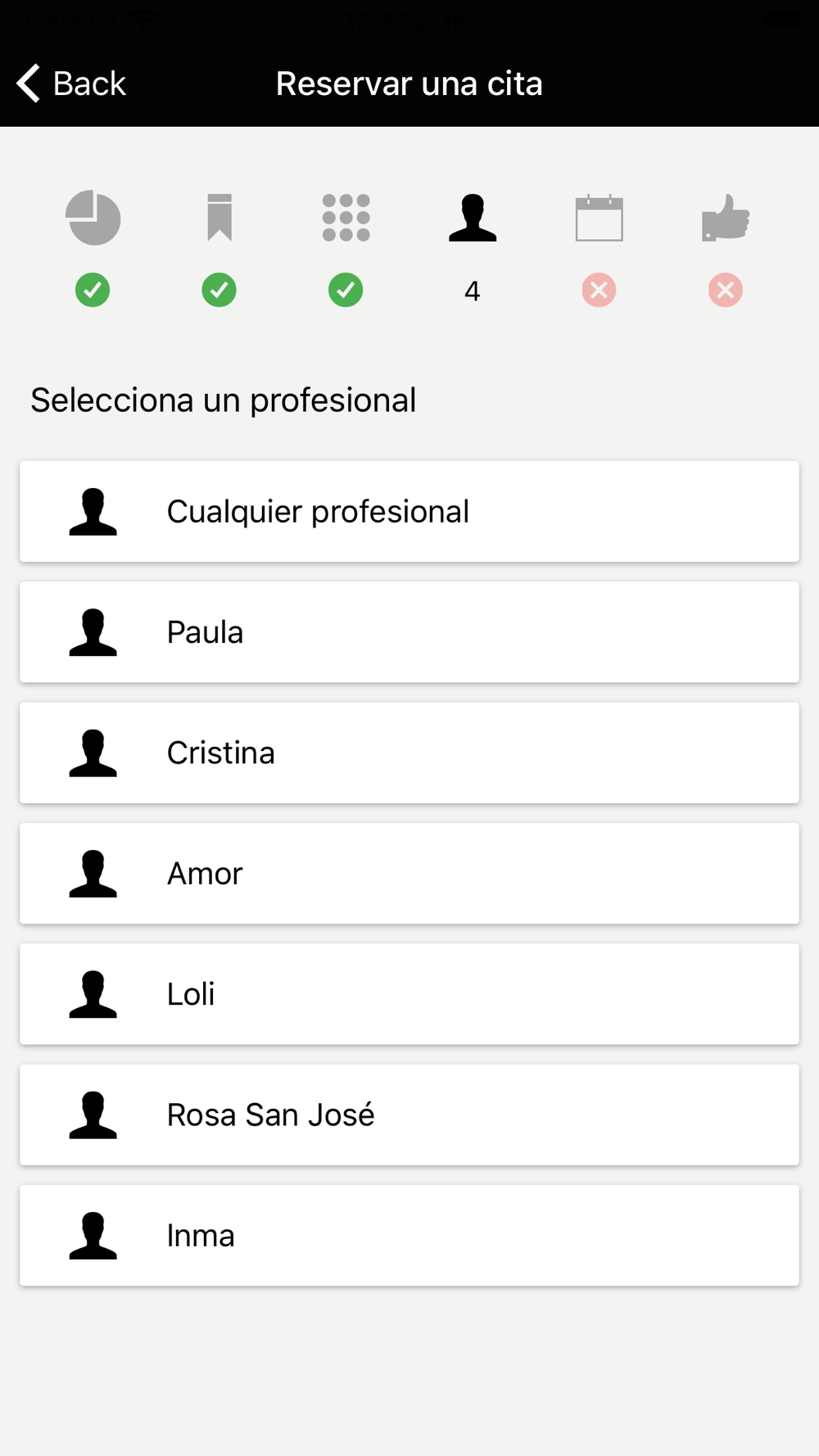819x1456 pixels.
Task: Choose Loli from the list
Action: (x=409, y=993)
